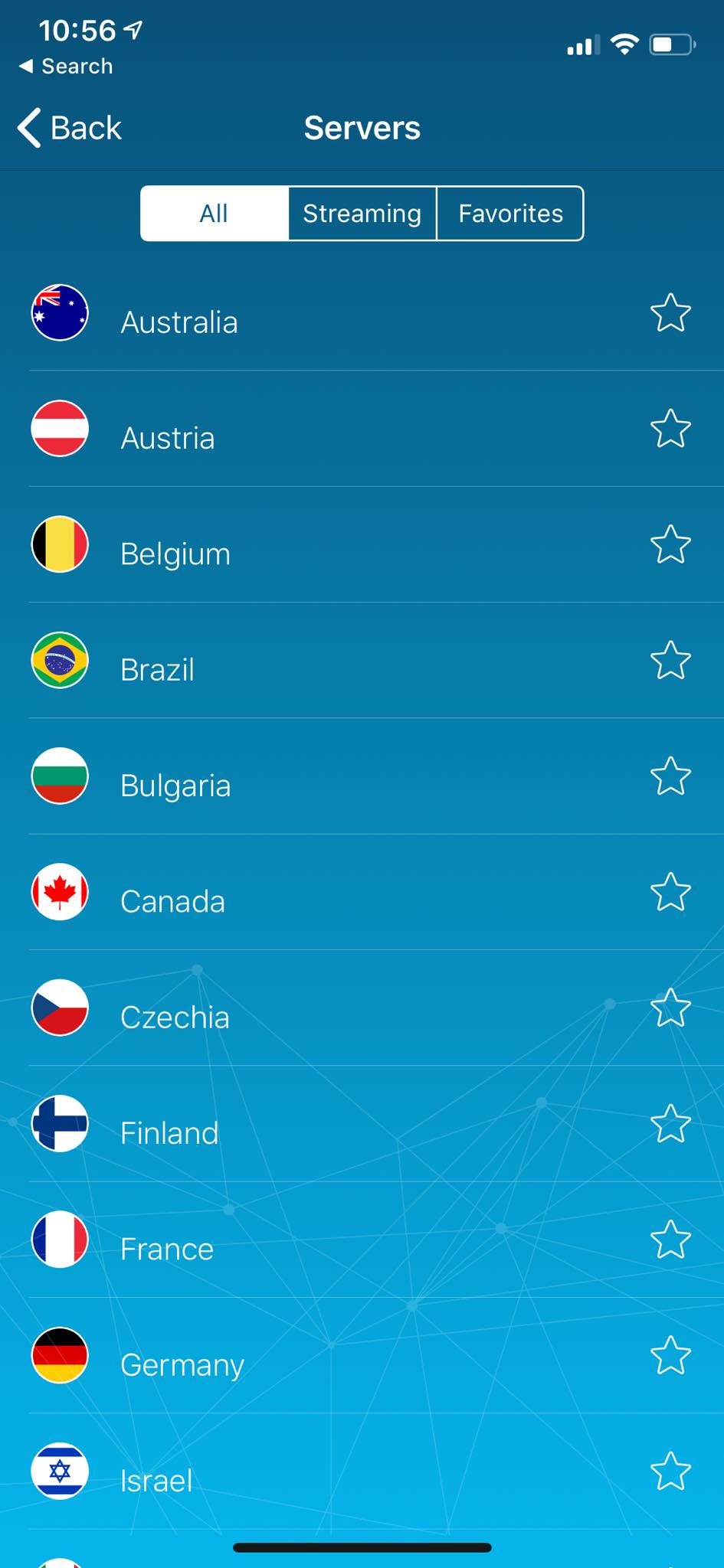Select the Australia server
Viewport: 724px width, 1568px height.
(362, 313)
